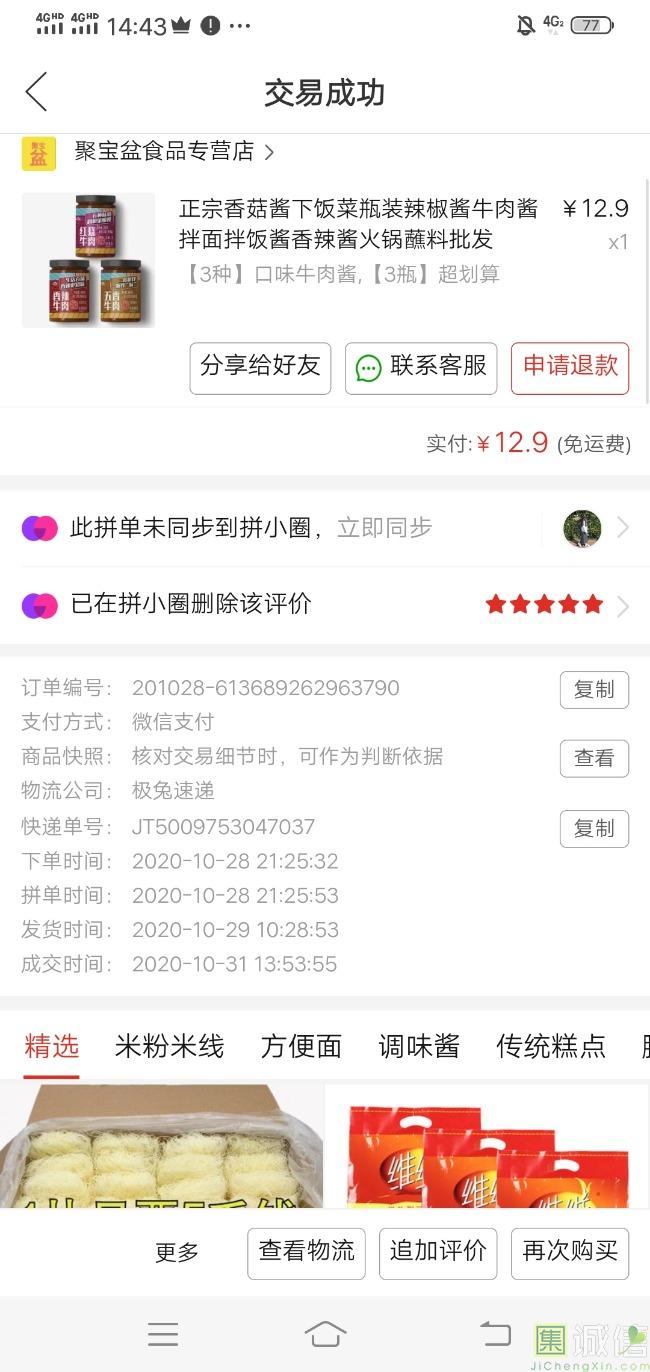Tap the 分享给好友 button

(260, 367)
